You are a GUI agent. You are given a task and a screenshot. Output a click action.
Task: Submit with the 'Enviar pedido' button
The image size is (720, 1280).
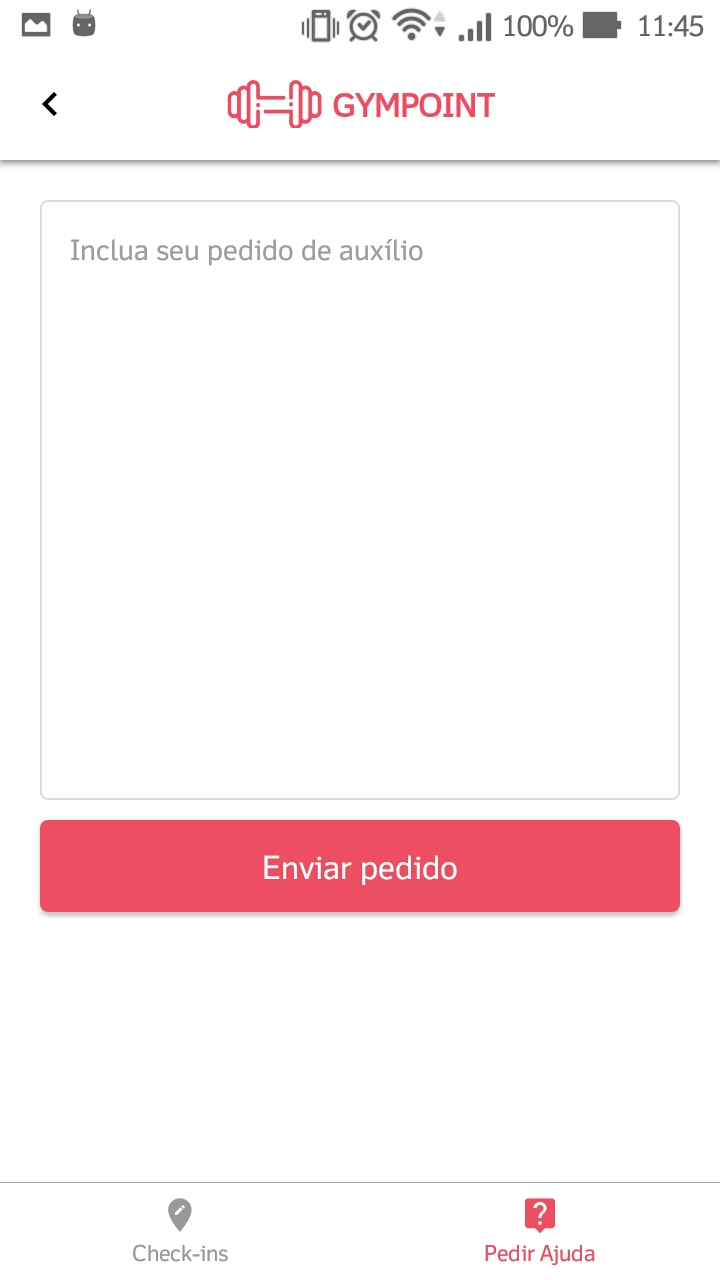[x=360, y=866]
